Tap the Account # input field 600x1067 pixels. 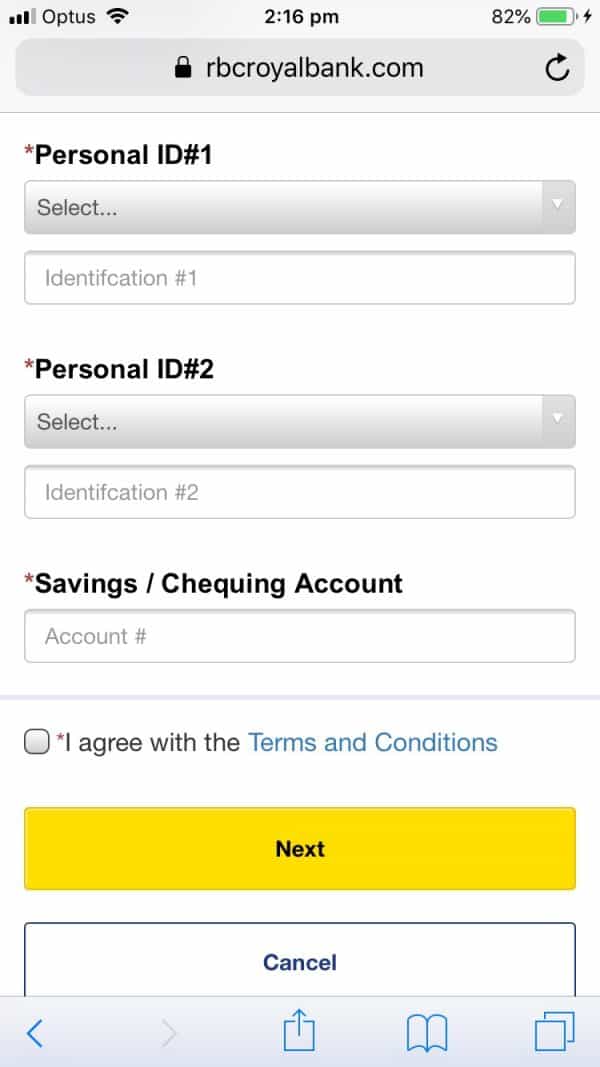299,636
